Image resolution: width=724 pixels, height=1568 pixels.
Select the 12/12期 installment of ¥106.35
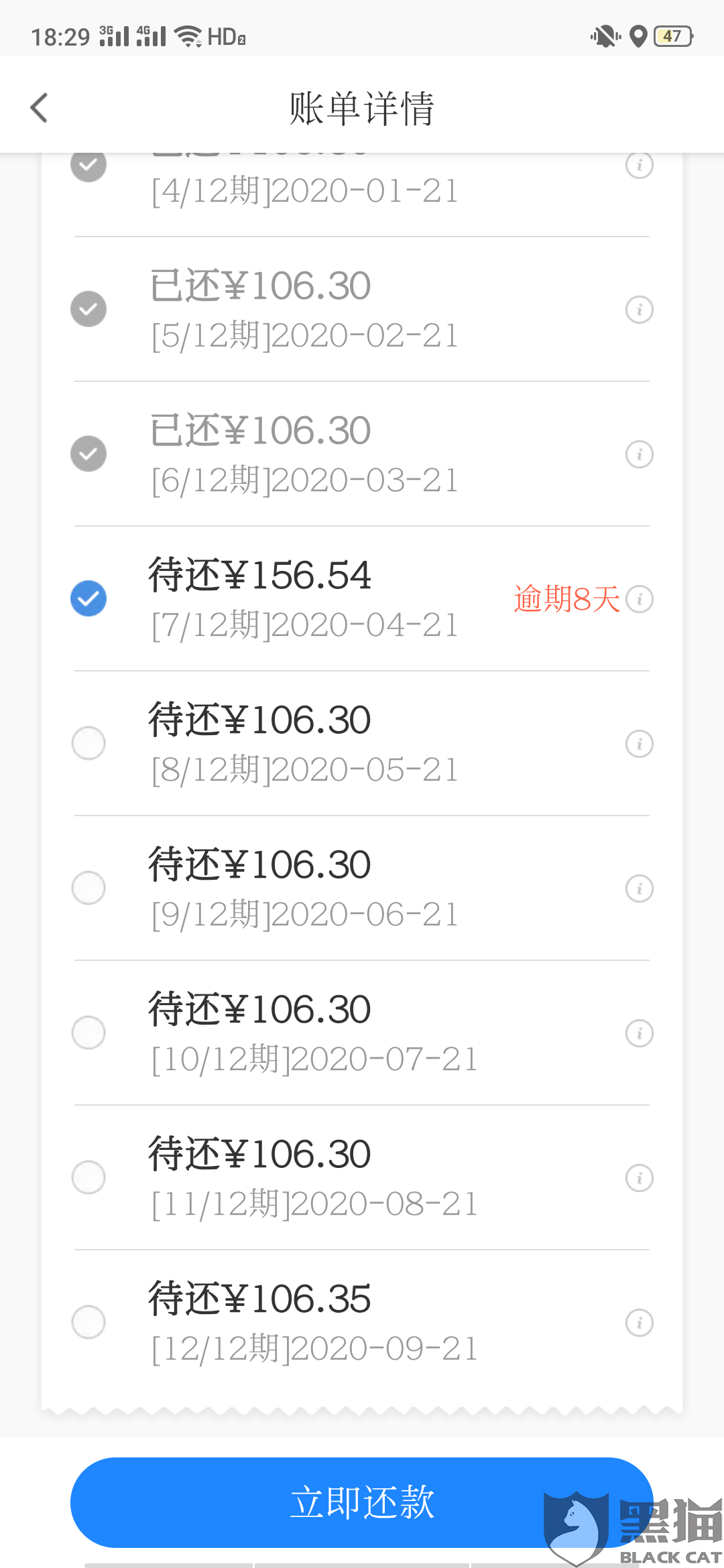[88, 1322]
